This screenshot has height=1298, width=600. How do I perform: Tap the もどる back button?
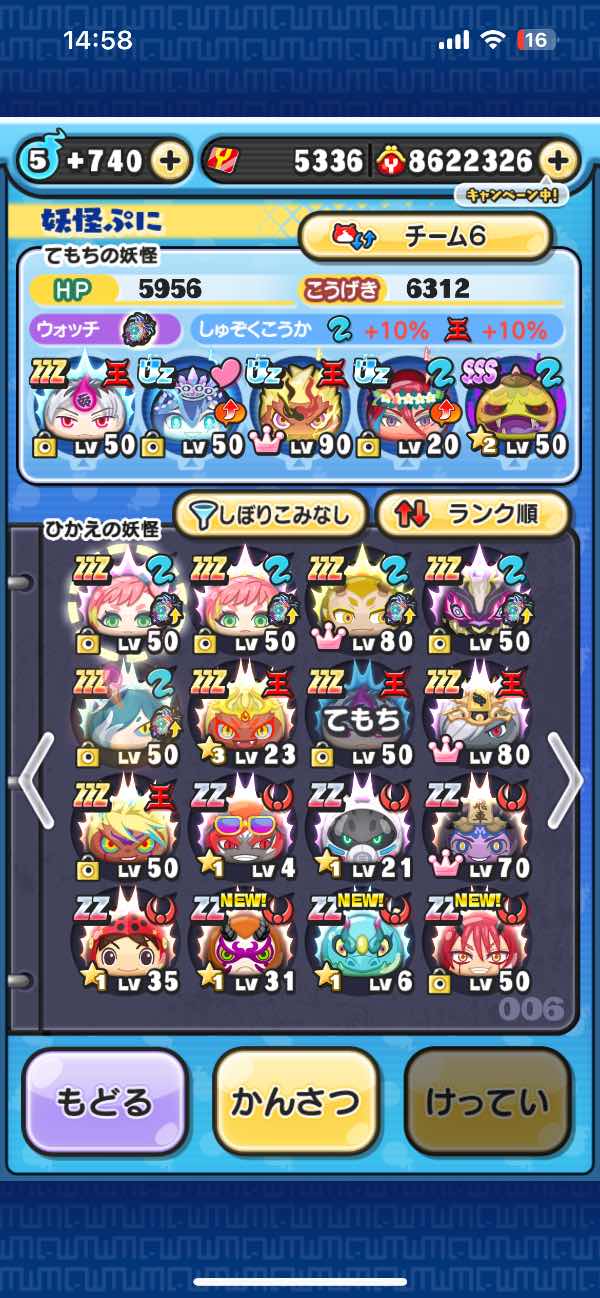coord(105,1102)
